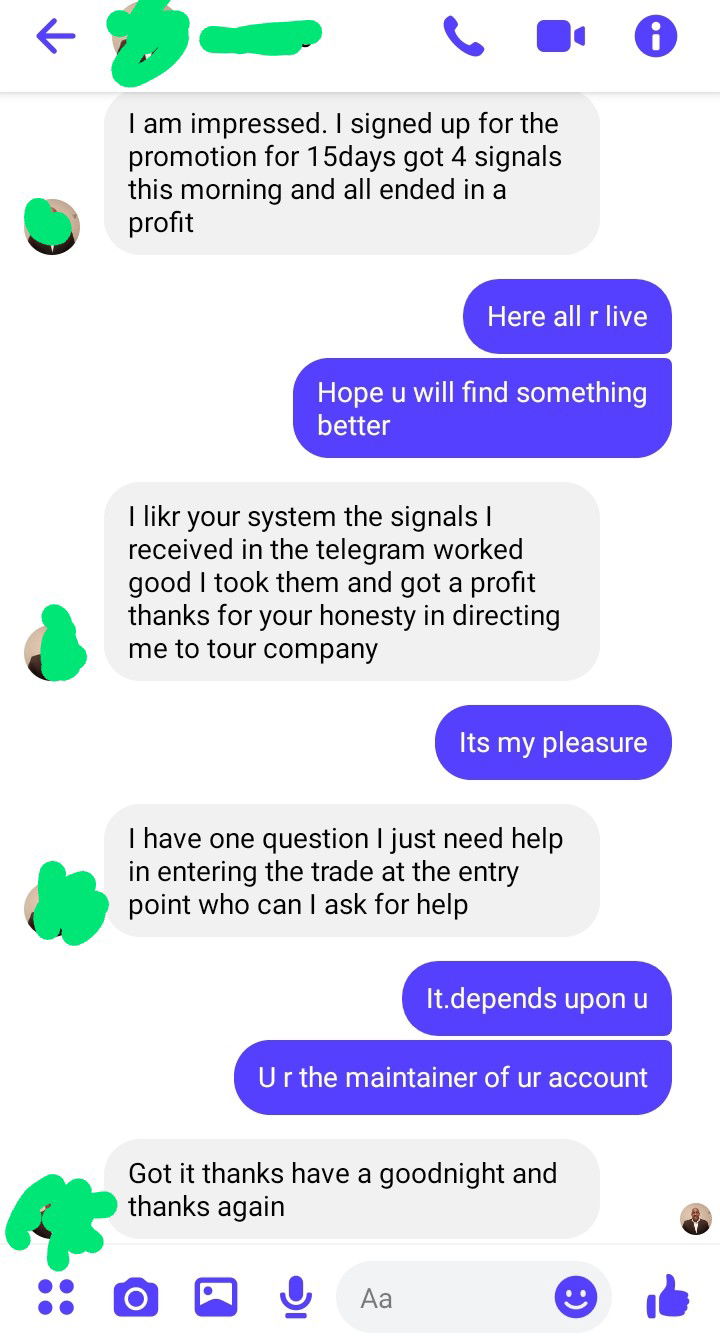
Task: Start a voice call
Action: click(x=463, y=38)
